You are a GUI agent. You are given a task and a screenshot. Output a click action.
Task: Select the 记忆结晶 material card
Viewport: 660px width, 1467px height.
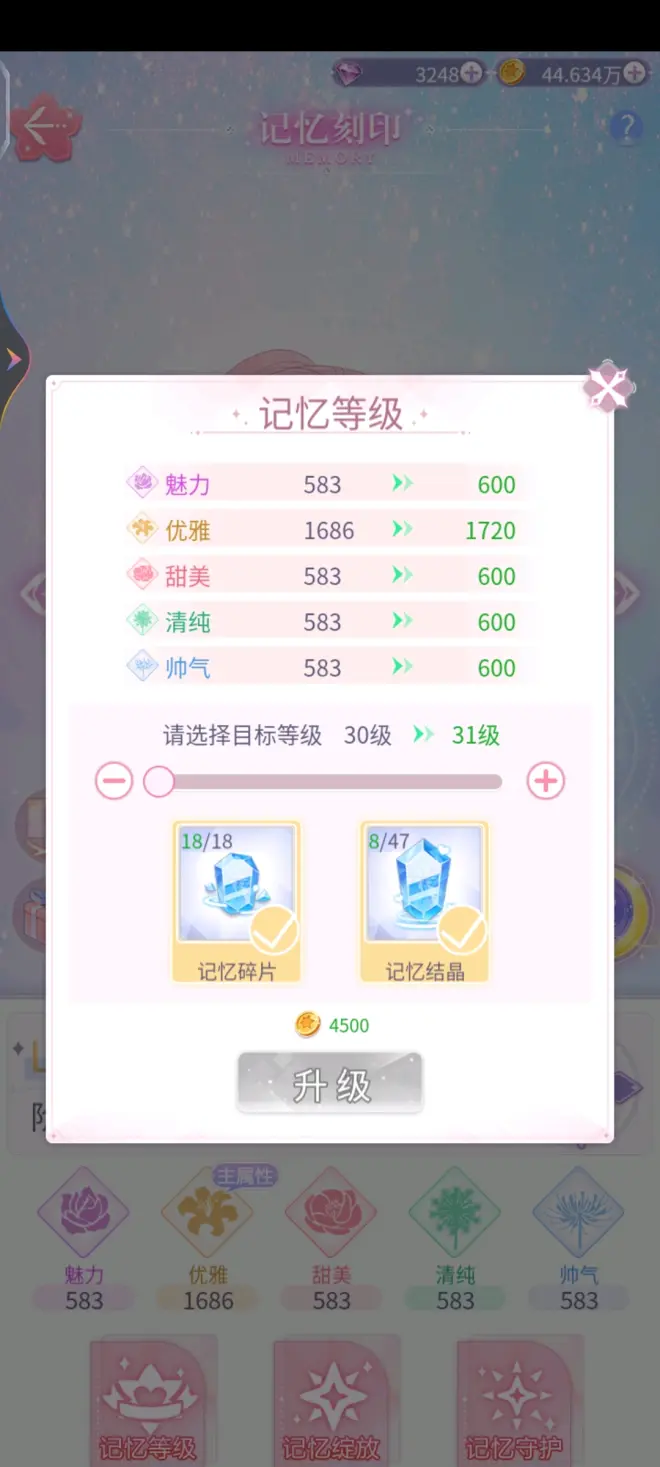424,902
